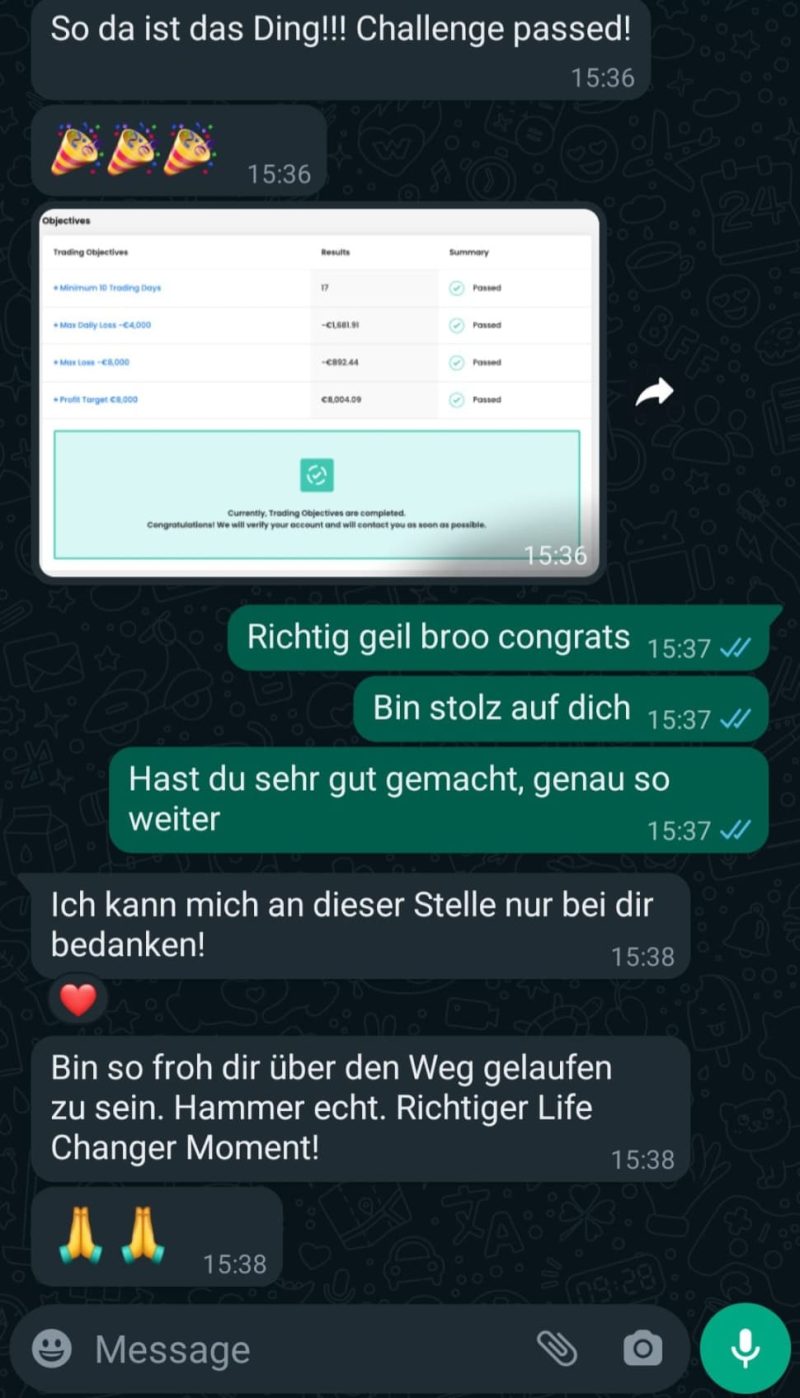This screenshot has height=1398, width=800.
Task: Open the camera from the message bar
Action: pyautogui.click(x=642, y=1350)
